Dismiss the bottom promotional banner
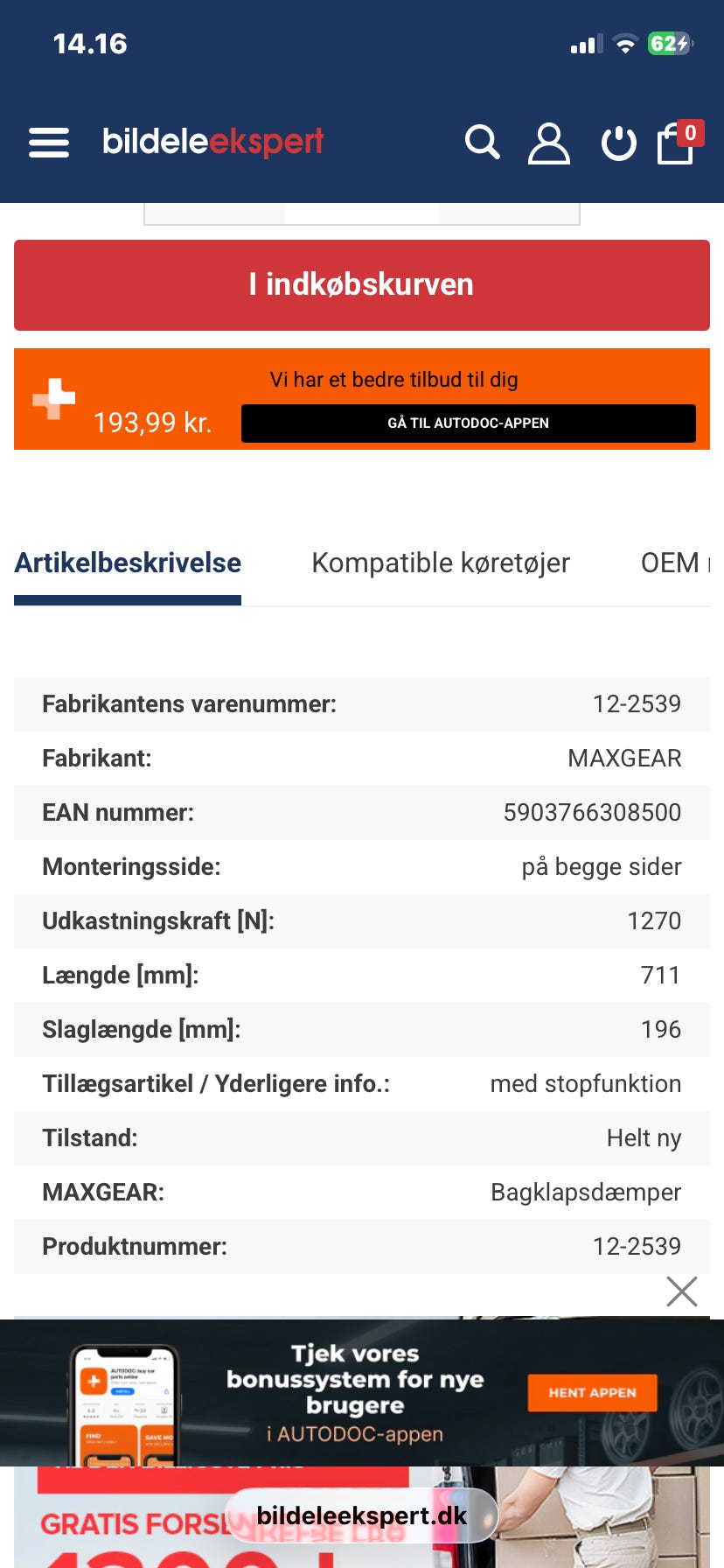 [682, 1291]
